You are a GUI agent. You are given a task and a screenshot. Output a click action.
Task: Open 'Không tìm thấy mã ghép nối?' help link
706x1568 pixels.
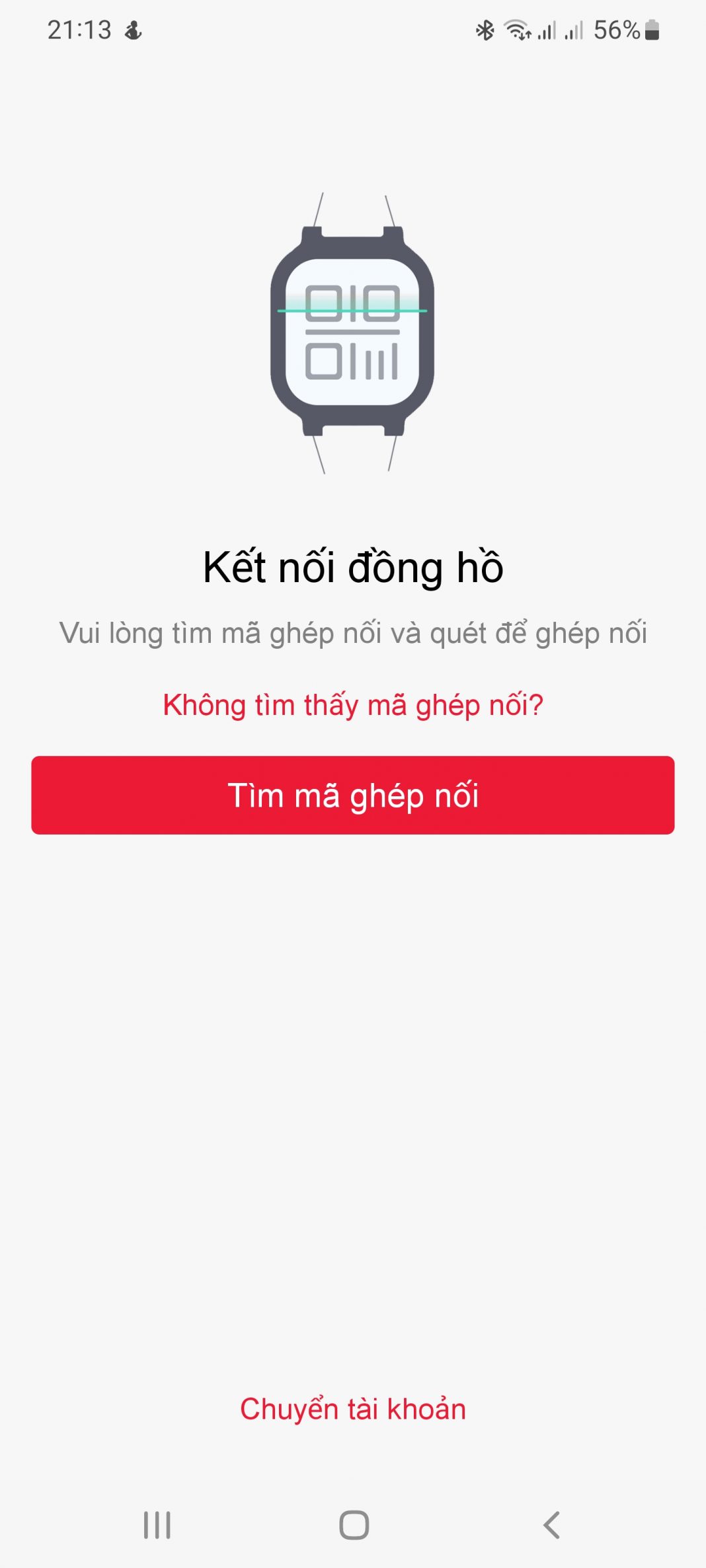[x=353, y=705]
